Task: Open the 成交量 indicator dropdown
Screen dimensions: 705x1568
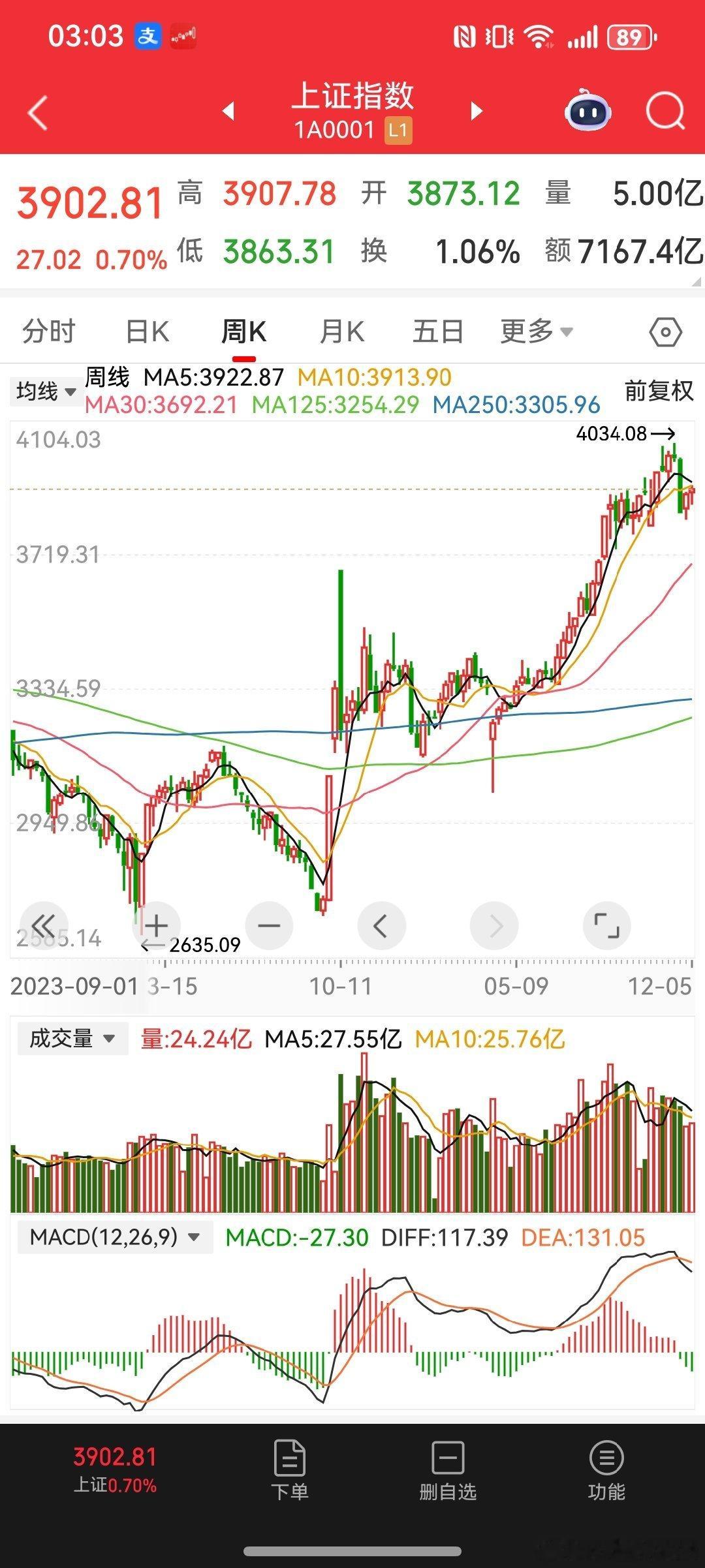Action: [x=72, y=1038]
